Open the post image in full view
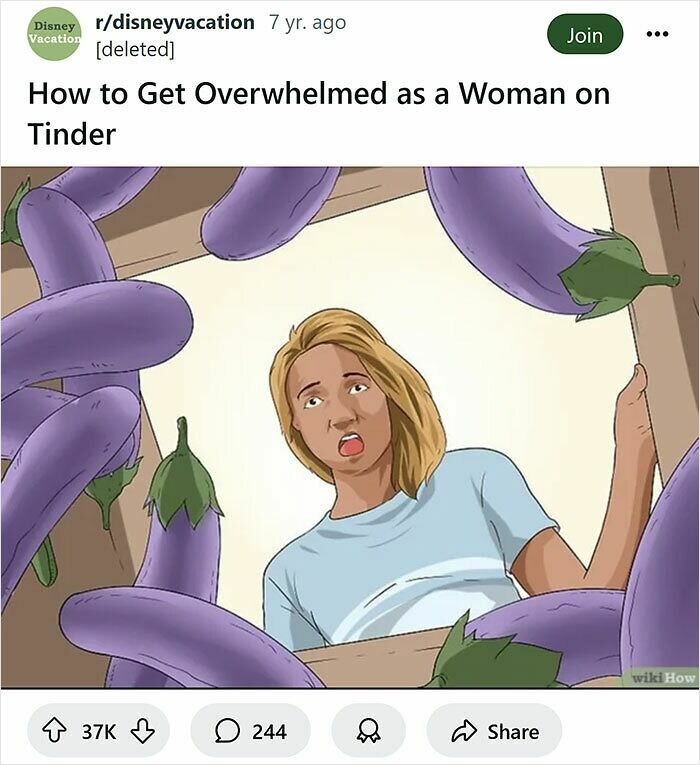Screen dimensions: 700x765 pyautogui.click(x=350, y=428)
